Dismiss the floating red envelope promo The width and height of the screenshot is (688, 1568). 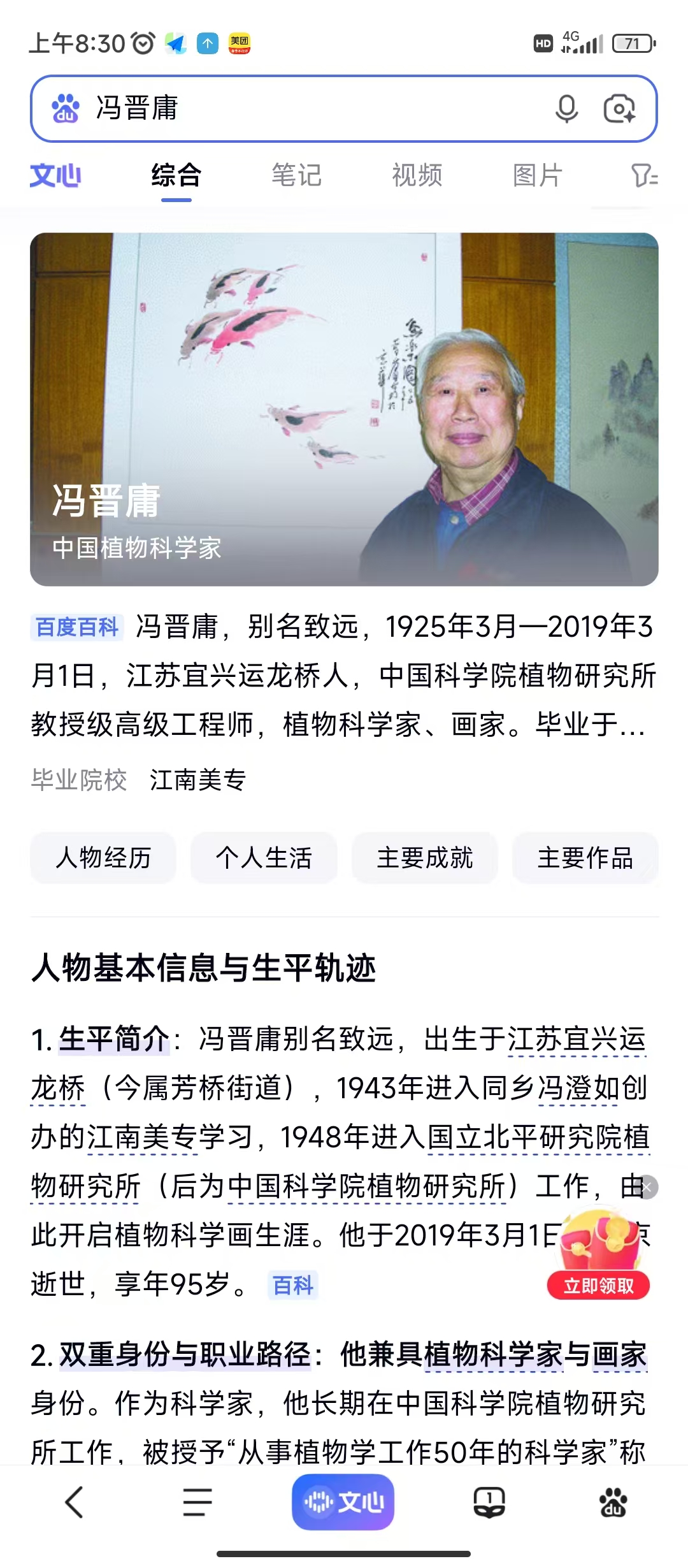(647, 1187)
